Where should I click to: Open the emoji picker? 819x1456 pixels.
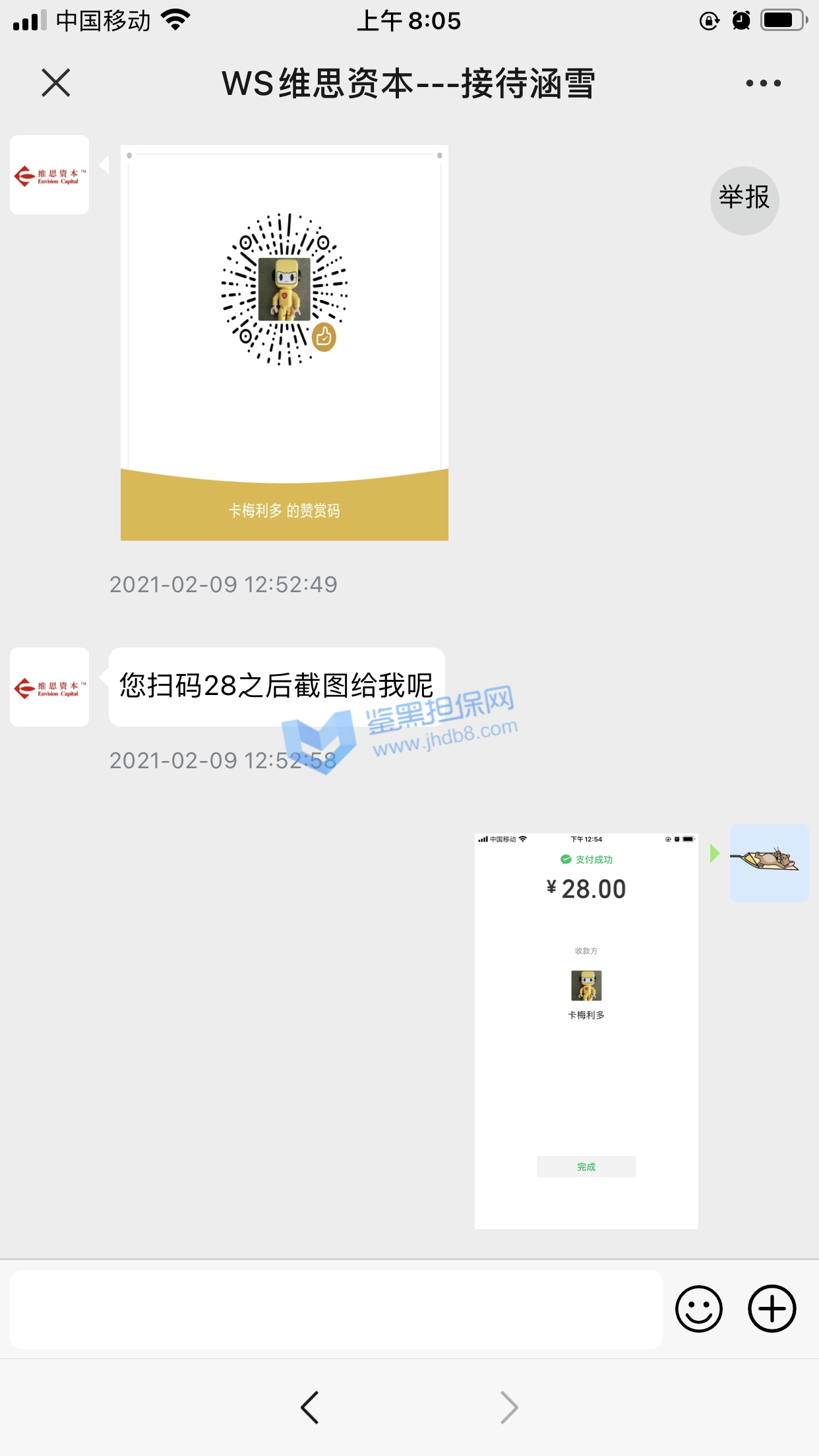coord(698,1309)
